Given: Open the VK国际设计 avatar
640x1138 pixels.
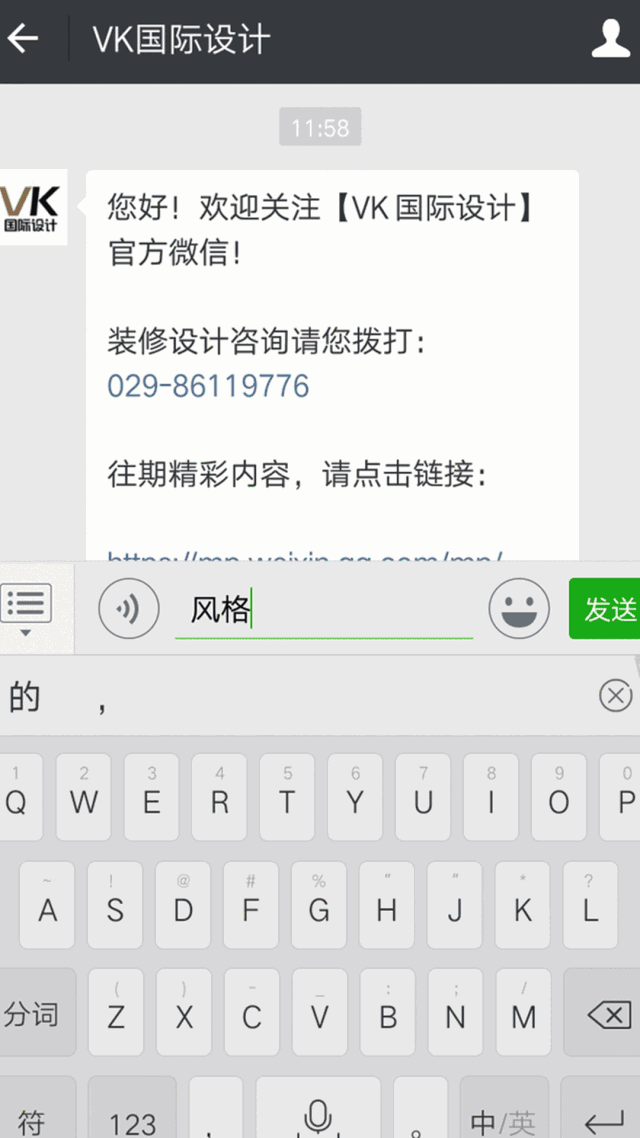Looking at the screenshot, I should (33, 207).
